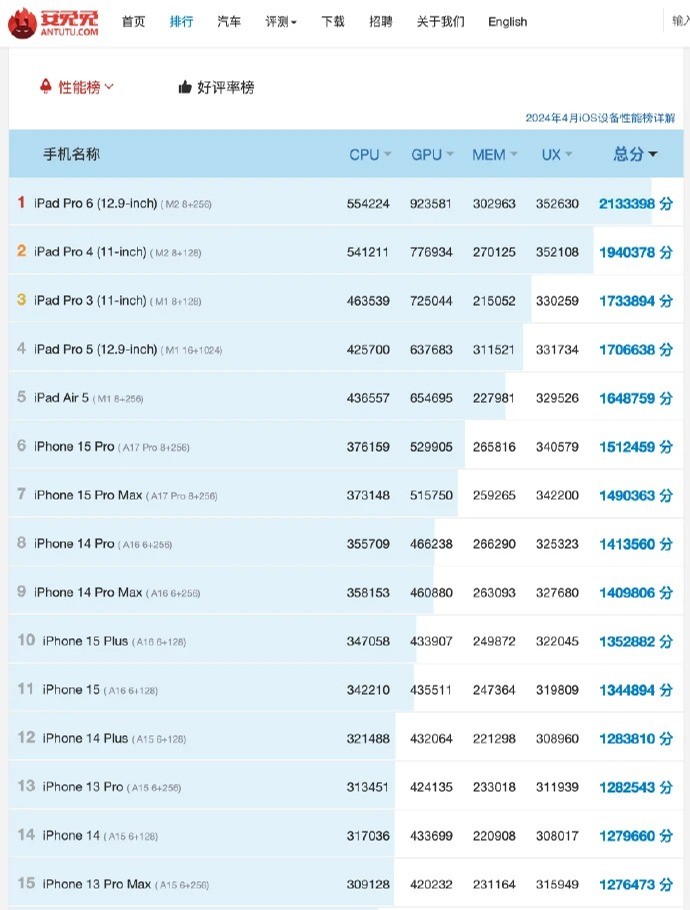Switch to the 好评率榜 ranking
This screenshot has height=910, width=690.
coord(216,88)
